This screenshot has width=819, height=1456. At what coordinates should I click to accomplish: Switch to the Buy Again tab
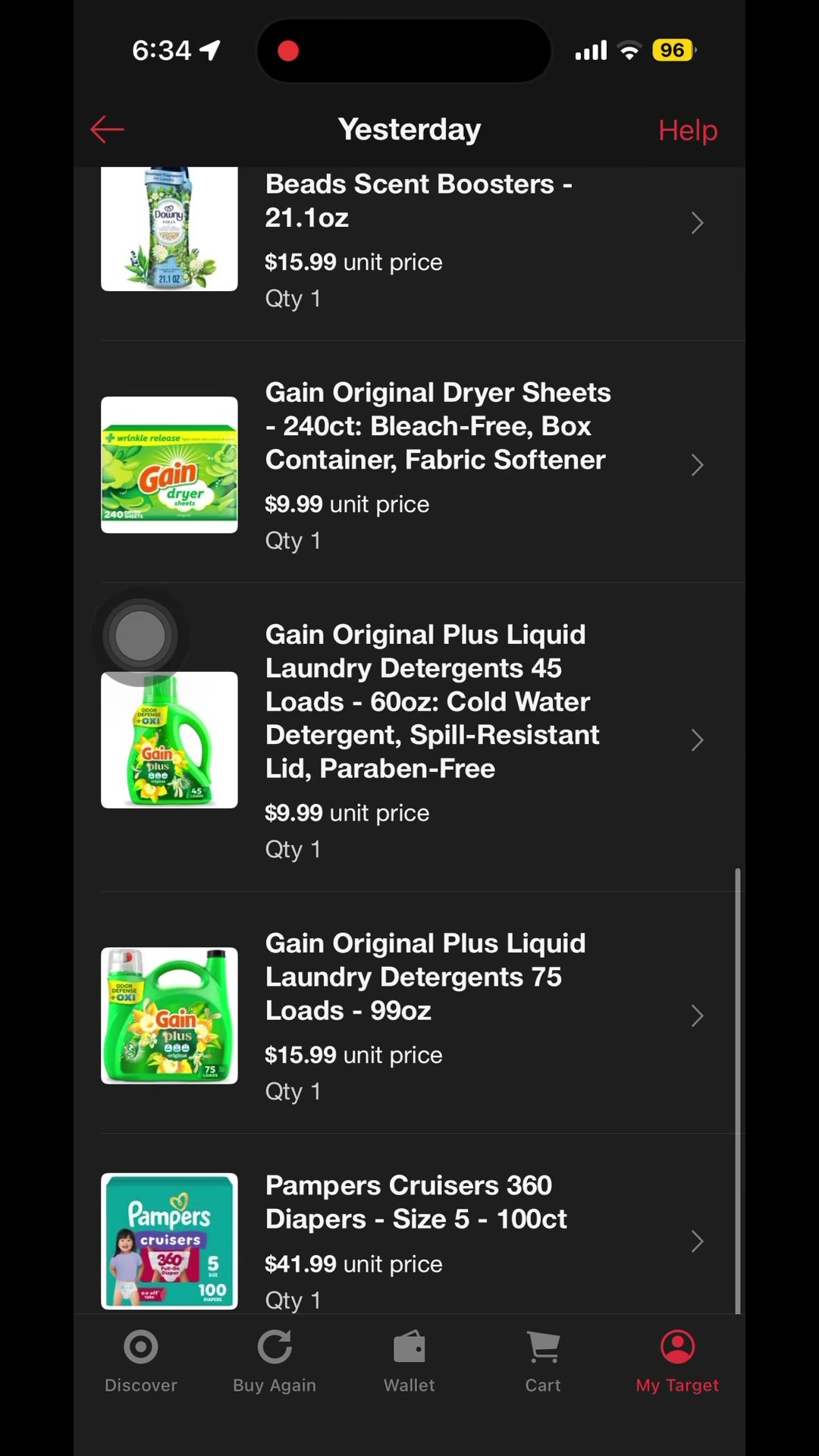coord(275,1362)
